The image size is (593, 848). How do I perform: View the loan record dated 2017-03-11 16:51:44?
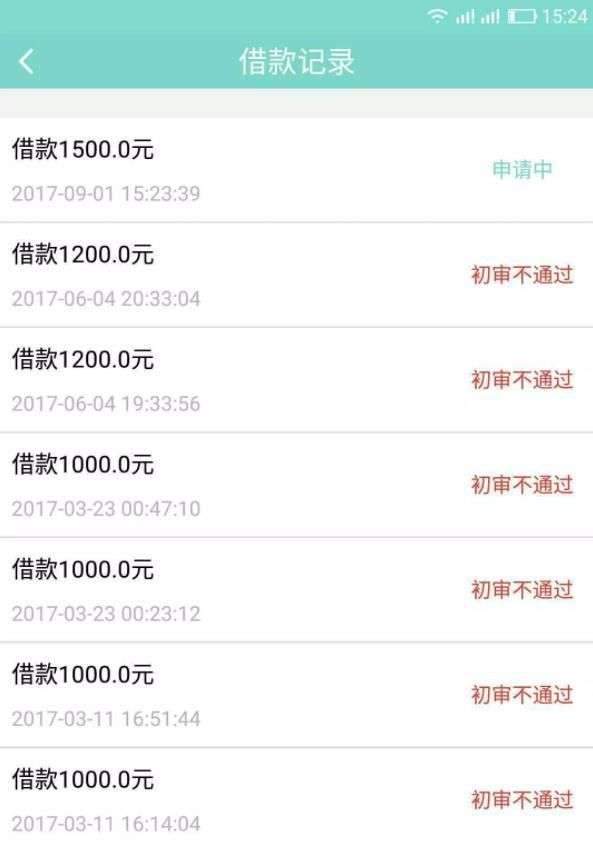[x=296, y=694]
